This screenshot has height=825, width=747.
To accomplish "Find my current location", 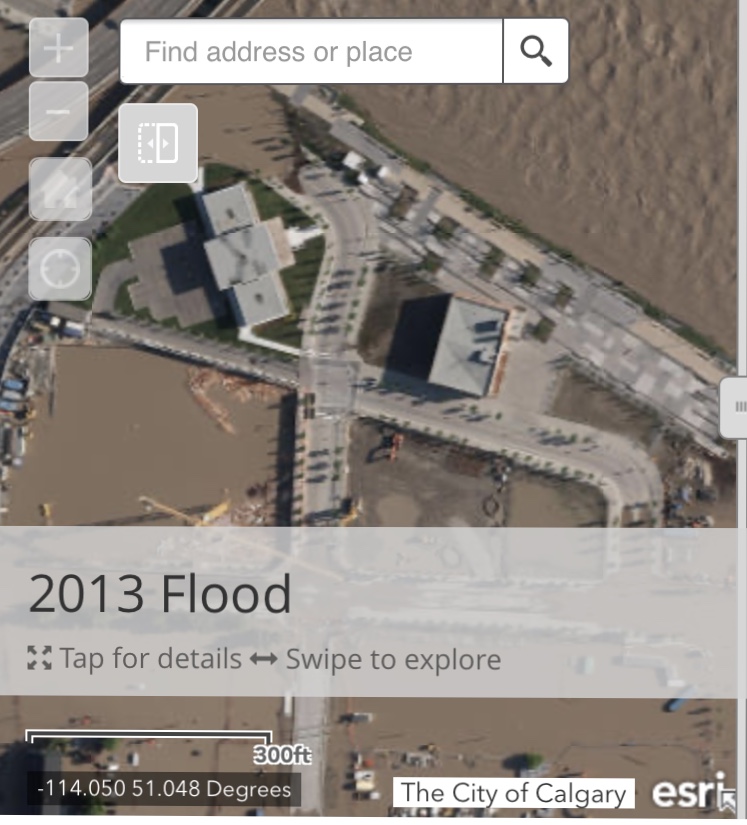I will click(x=60, y=268).
